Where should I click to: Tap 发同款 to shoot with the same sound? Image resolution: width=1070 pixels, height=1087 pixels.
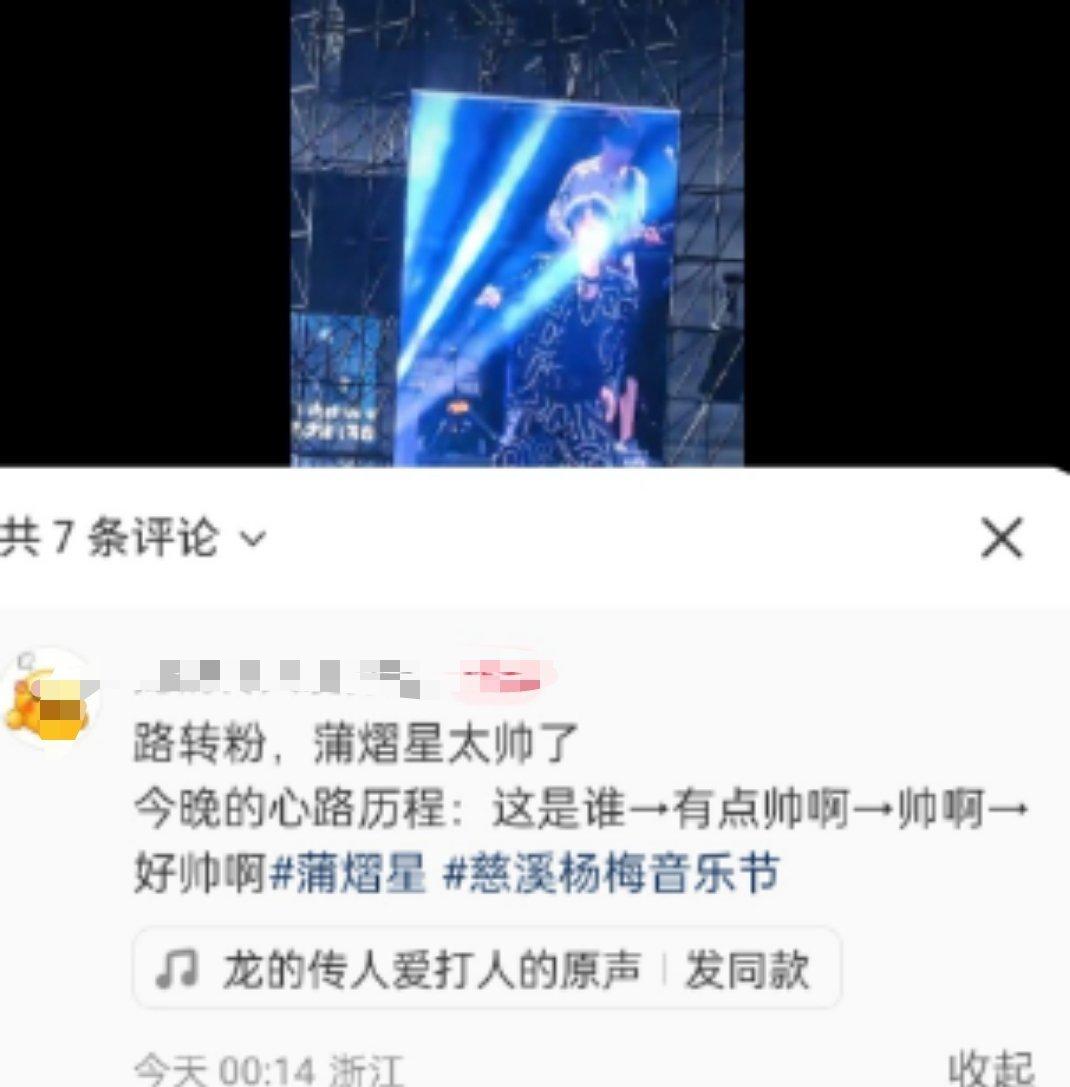tap(747, 969)
